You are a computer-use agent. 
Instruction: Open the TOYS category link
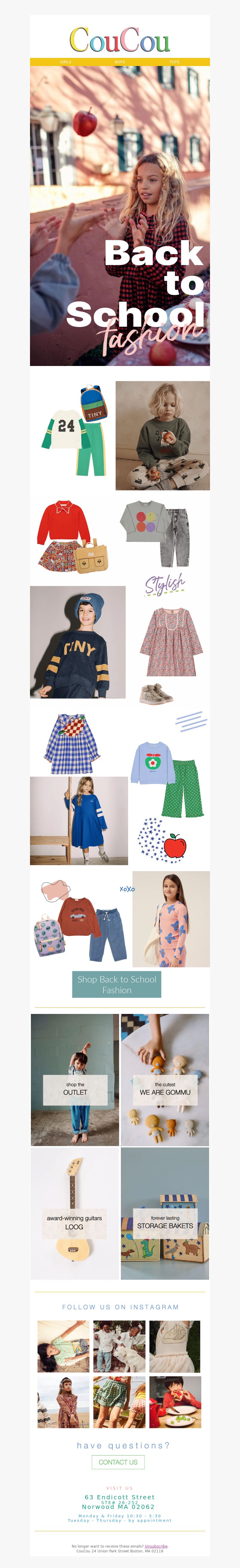174,62
